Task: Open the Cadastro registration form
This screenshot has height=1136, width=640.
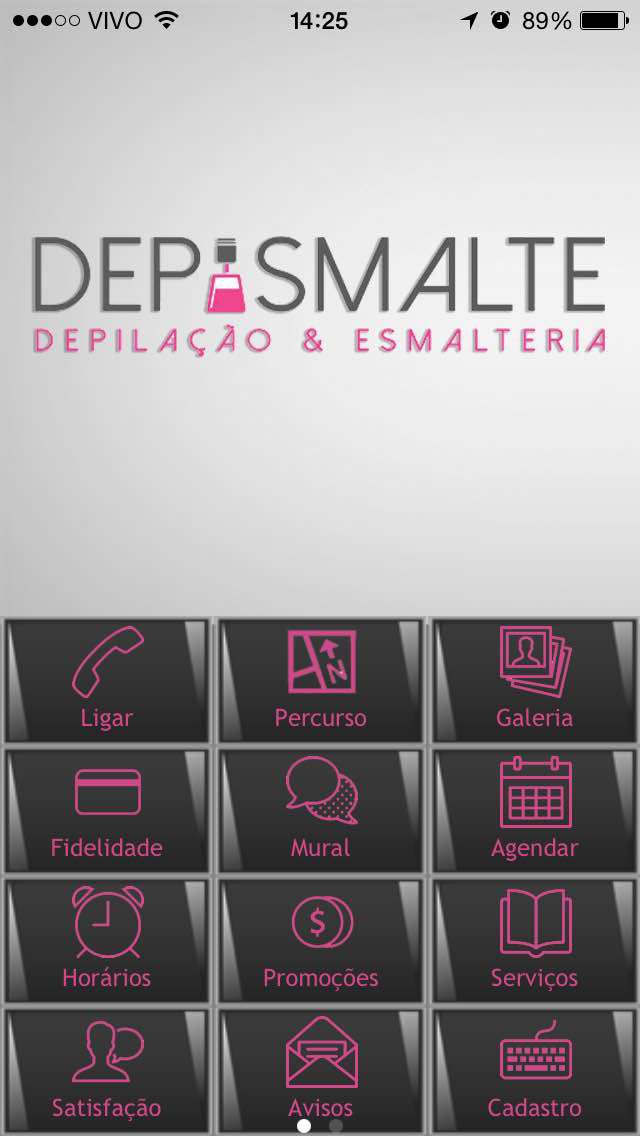Action: [534, 1066]
